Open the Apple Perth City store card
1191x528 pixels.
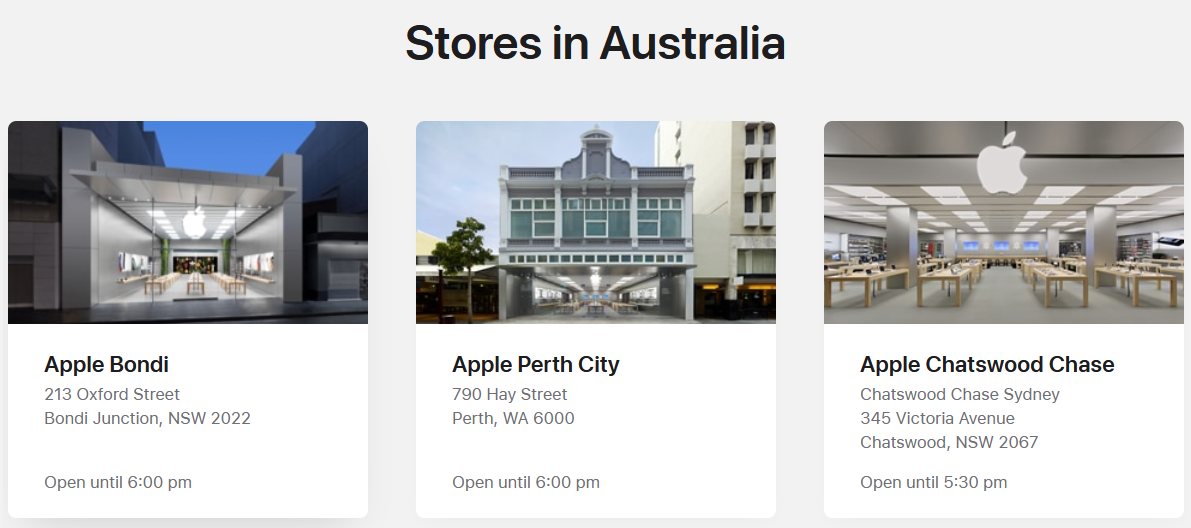596,319
